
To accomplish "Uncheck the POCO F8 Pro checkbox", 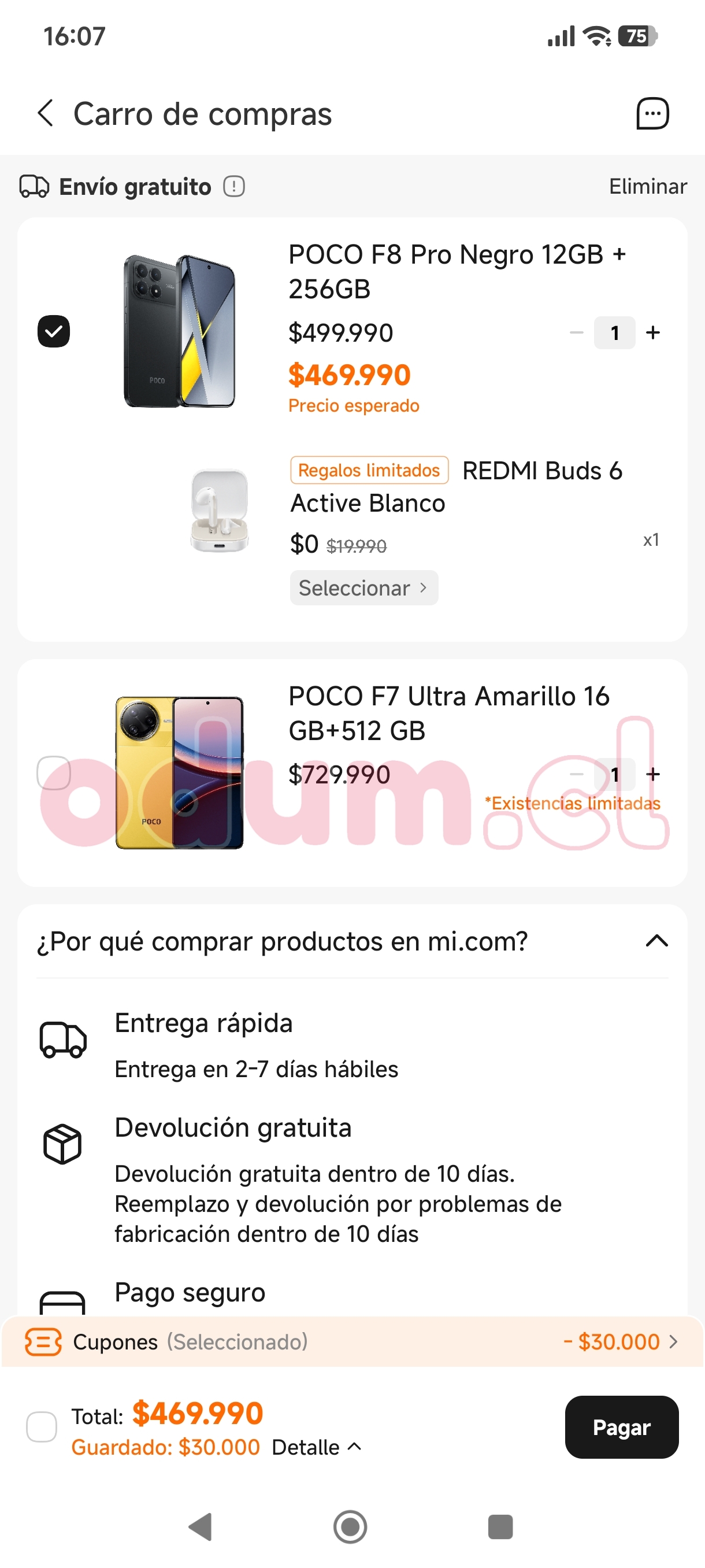I will pos(54,332).
